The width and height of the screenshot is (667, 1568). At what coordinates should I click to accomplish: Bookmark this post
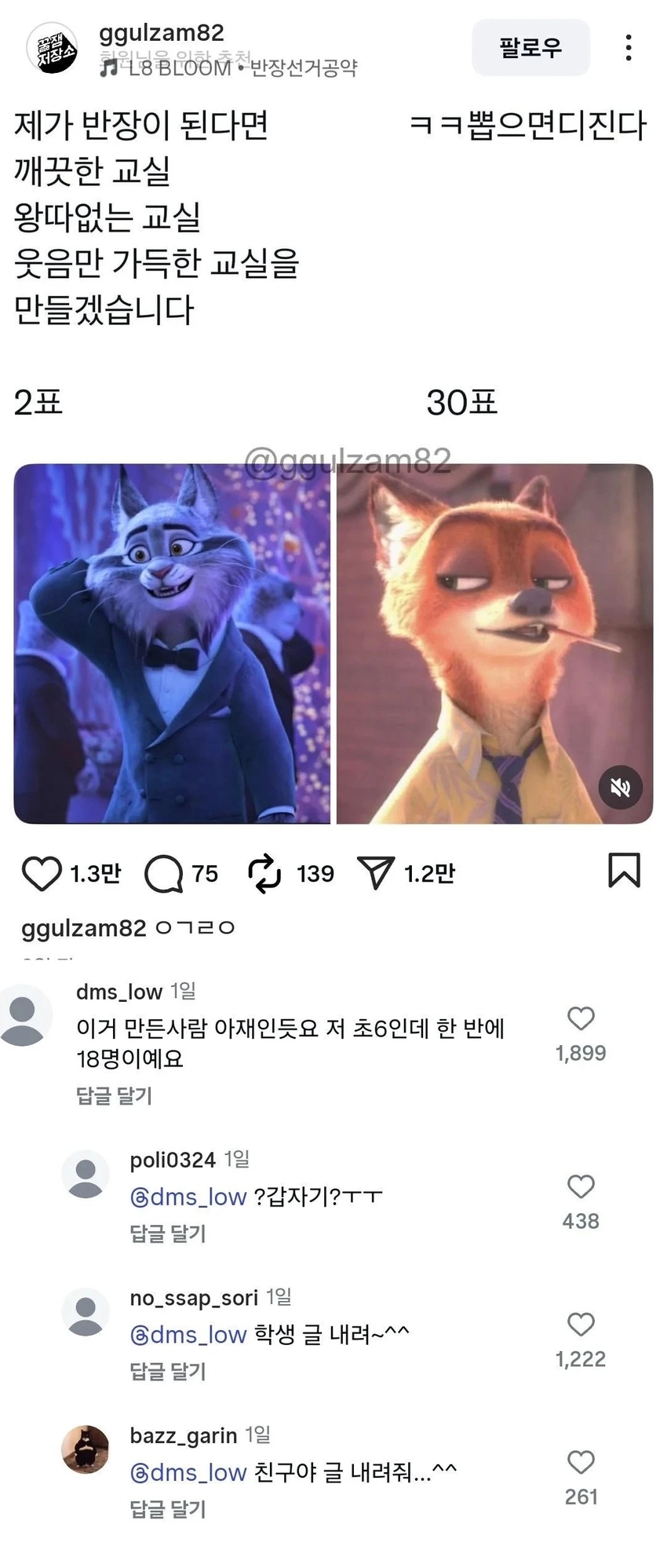point(624,871)
